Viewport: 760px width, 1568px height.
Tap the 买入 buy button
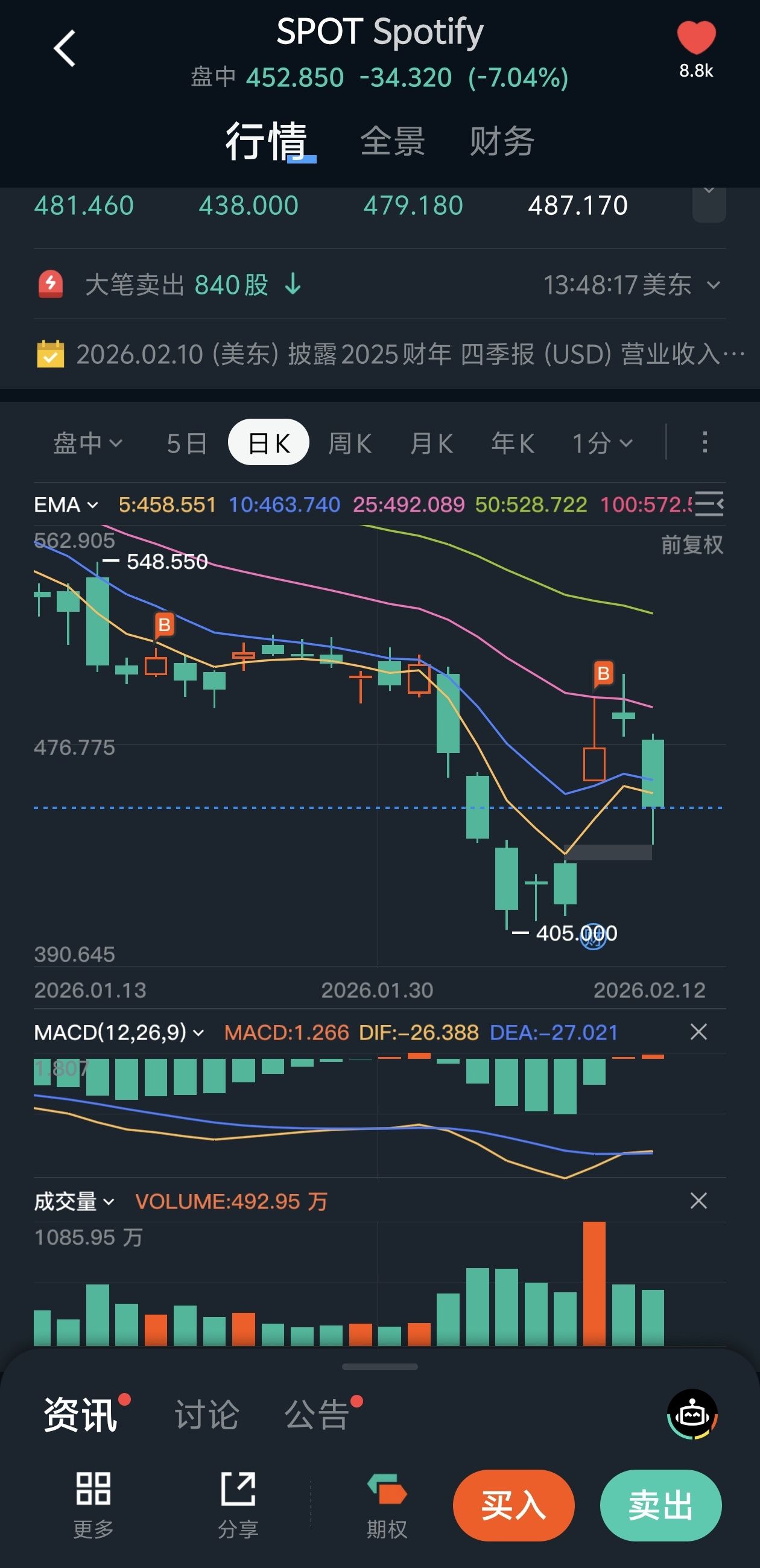(513, 1505)
